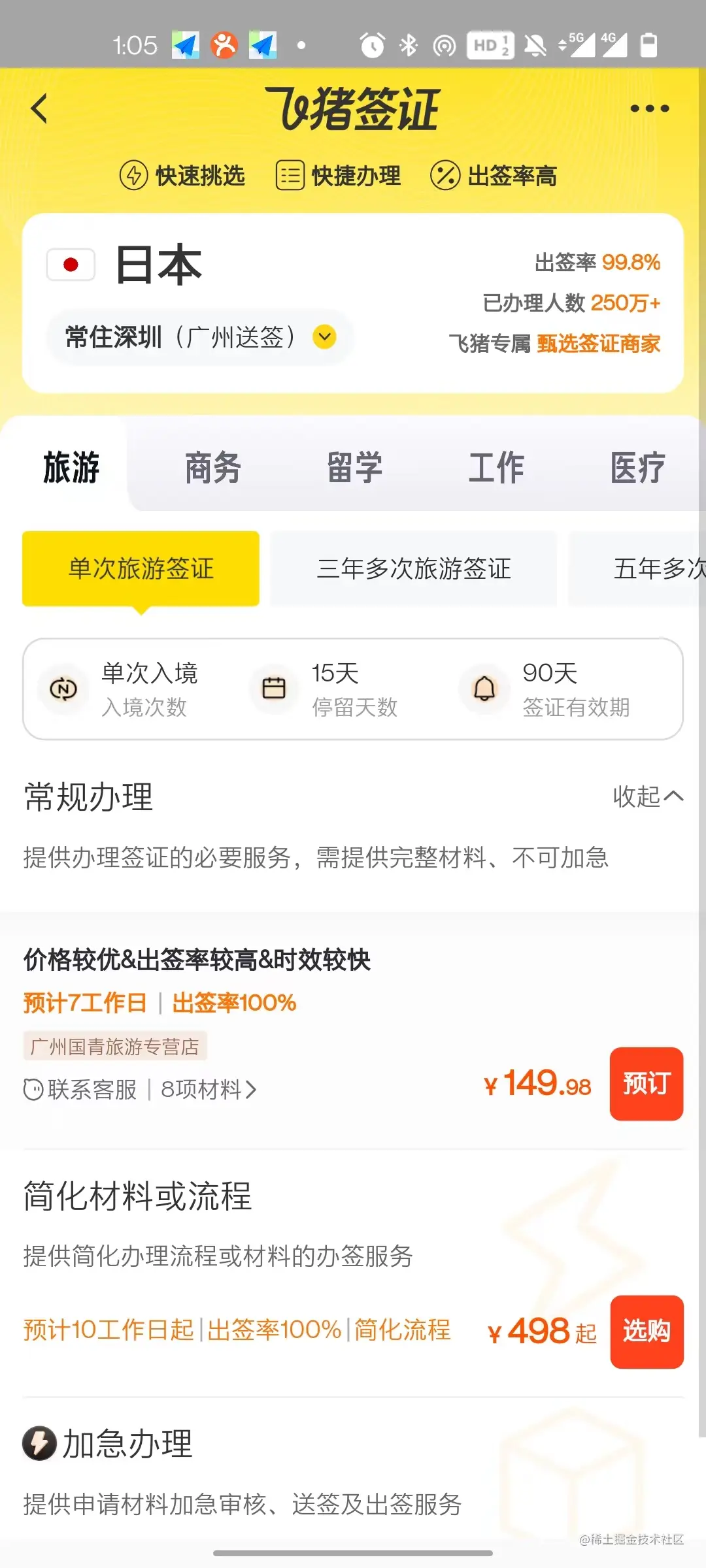Collapse the 常规办理 section with 收起
706x1568 pixels.
point(647,796)
